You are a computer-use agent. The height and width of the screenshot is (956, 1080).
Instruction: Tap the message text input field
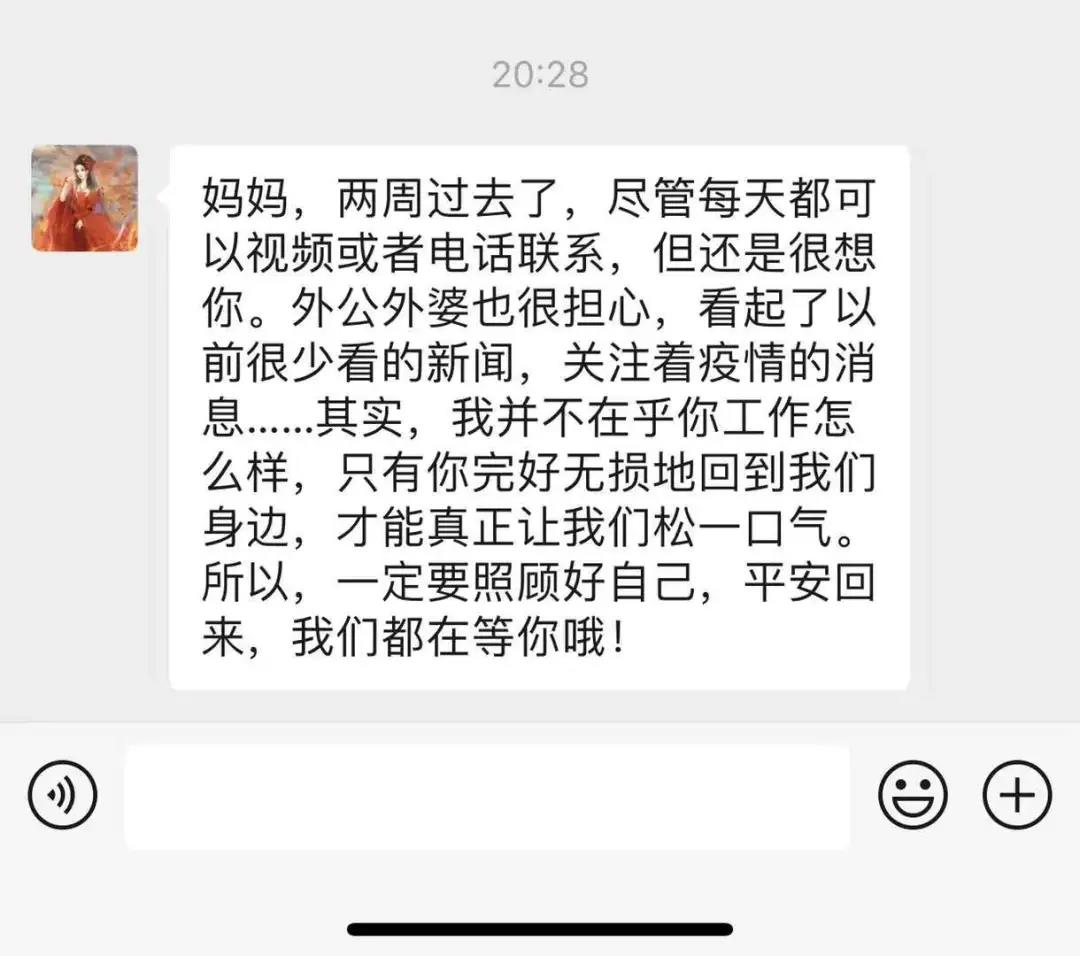487,796
